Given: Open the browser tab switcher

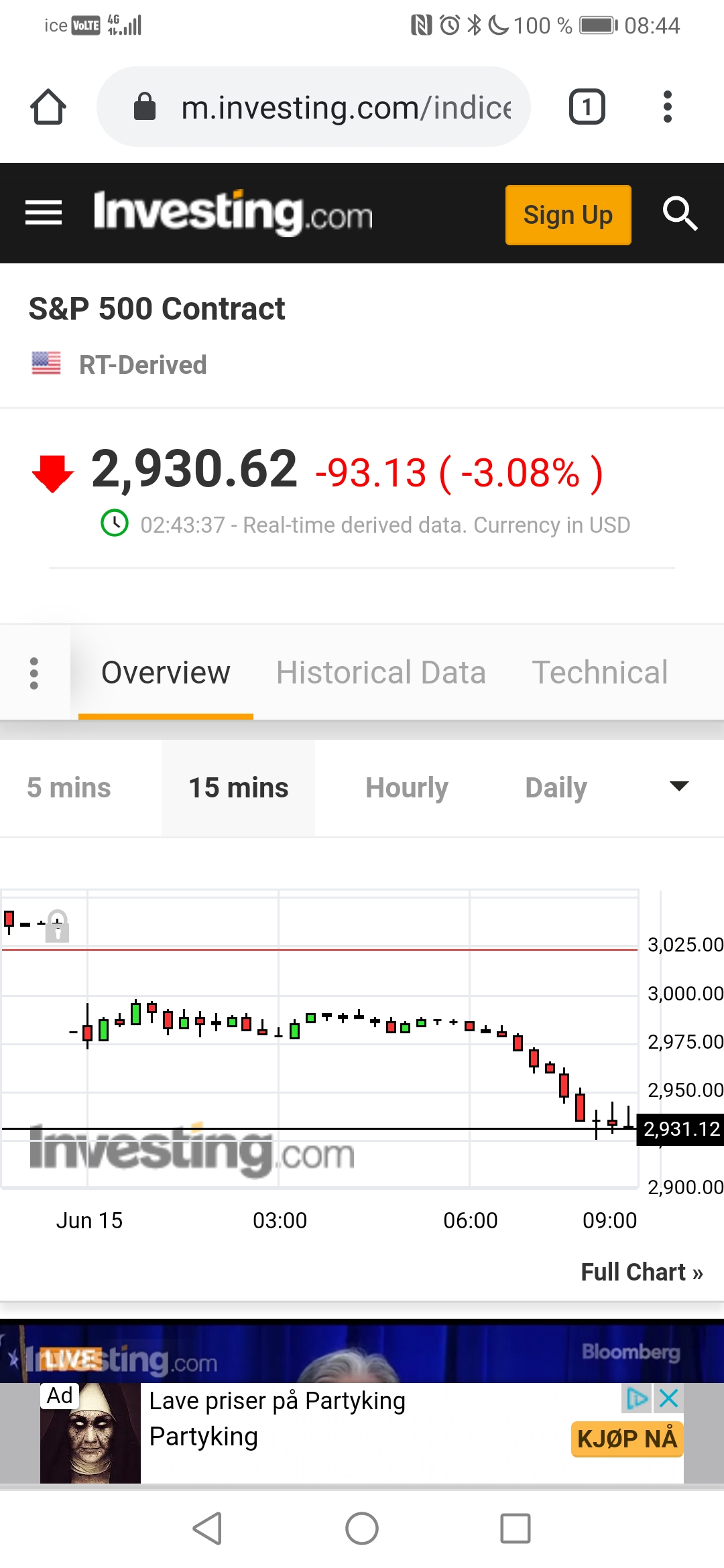Looking at the screenshot, I should click(587, 107).
